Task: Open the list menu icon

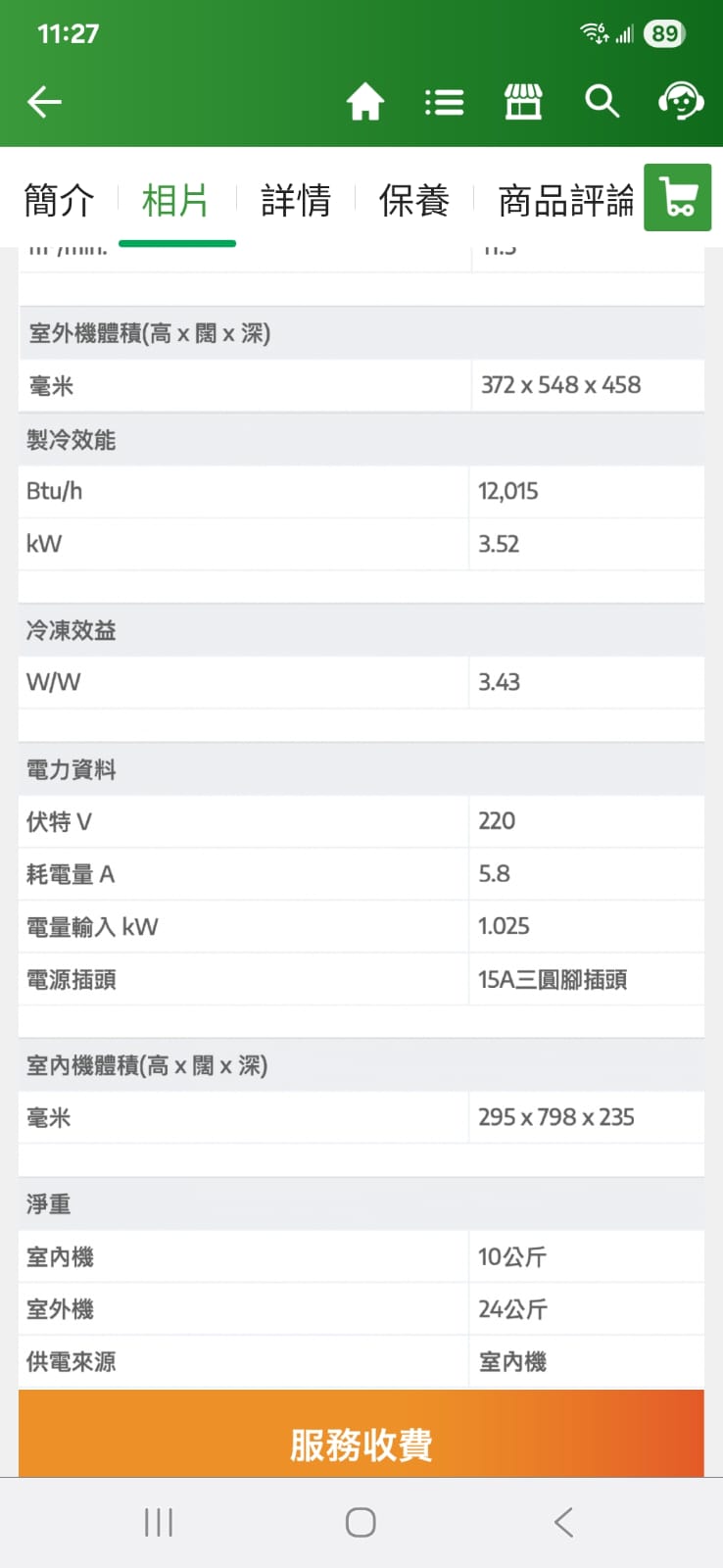Action: (444, 102)
